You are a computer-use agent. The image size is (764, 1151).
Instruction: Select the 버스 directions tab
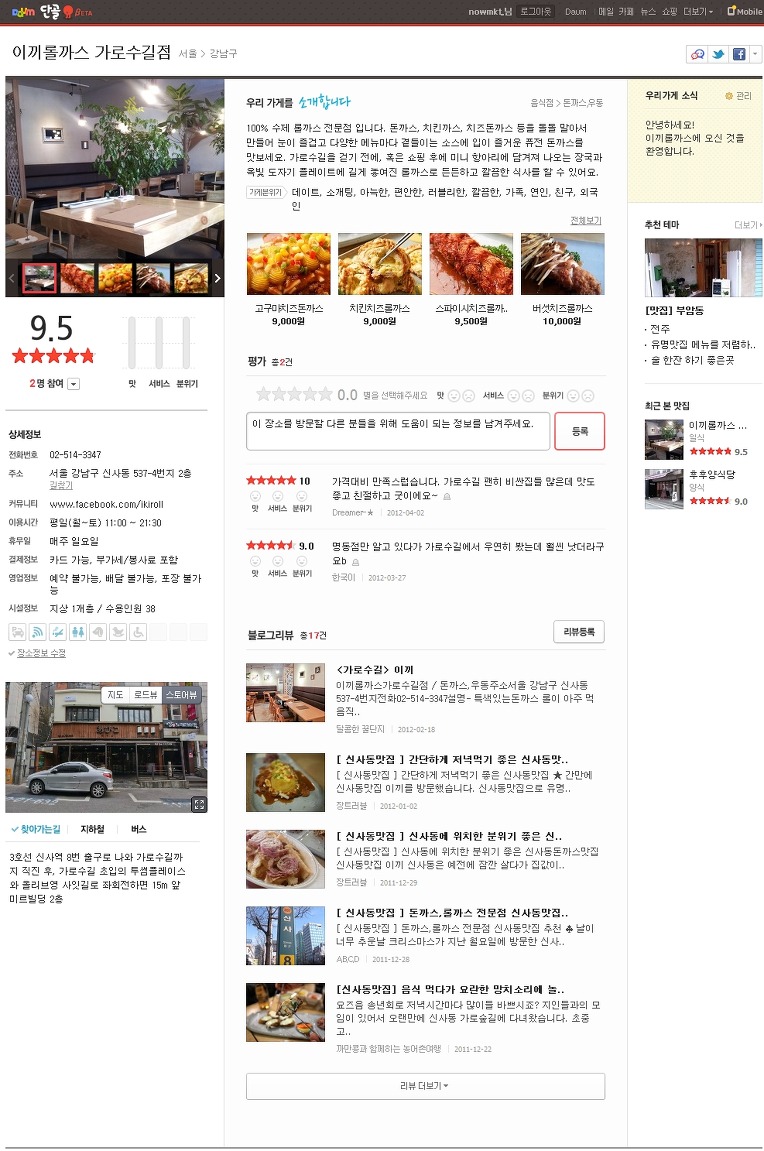pos(138,829)
